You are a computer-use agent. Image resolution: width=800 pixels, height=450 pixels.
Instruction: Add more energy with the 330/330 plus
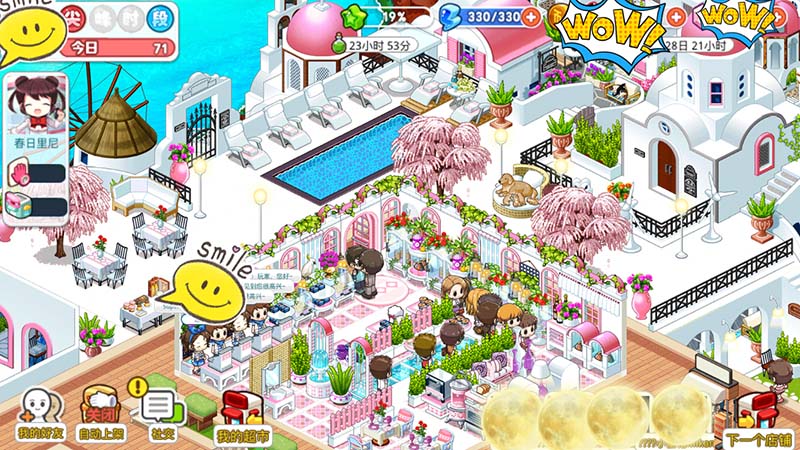point(530,17)
